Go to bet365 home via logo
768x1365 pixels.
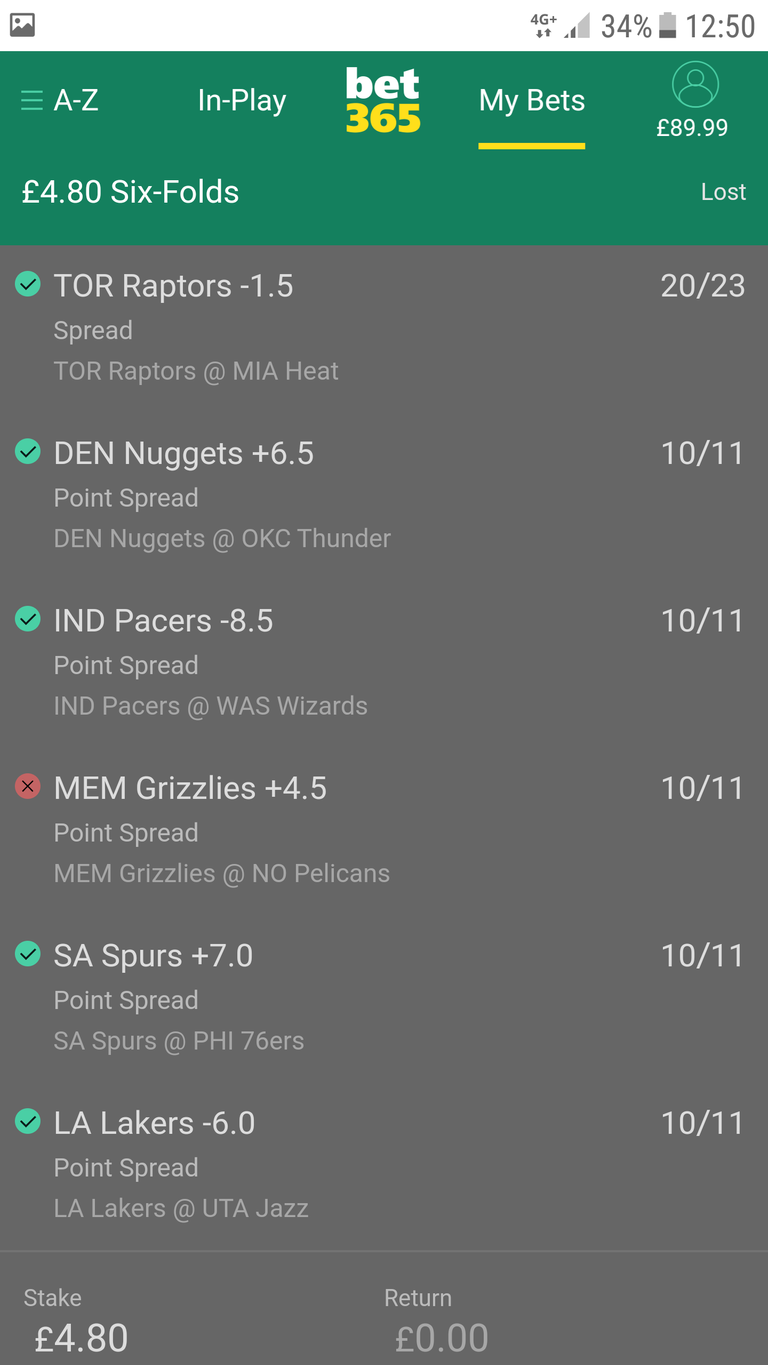point(383,101)
